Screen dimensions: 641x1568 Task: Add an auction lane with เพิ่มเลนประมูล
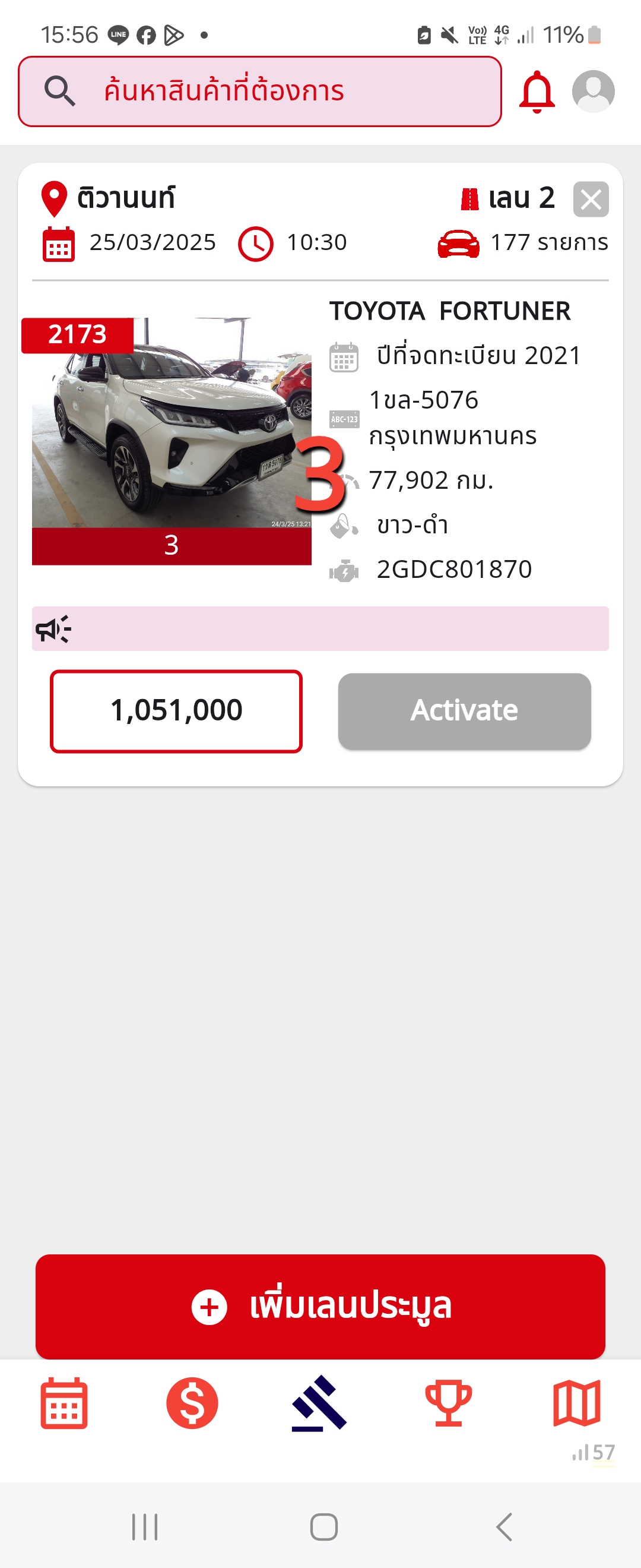(320, 1305)
